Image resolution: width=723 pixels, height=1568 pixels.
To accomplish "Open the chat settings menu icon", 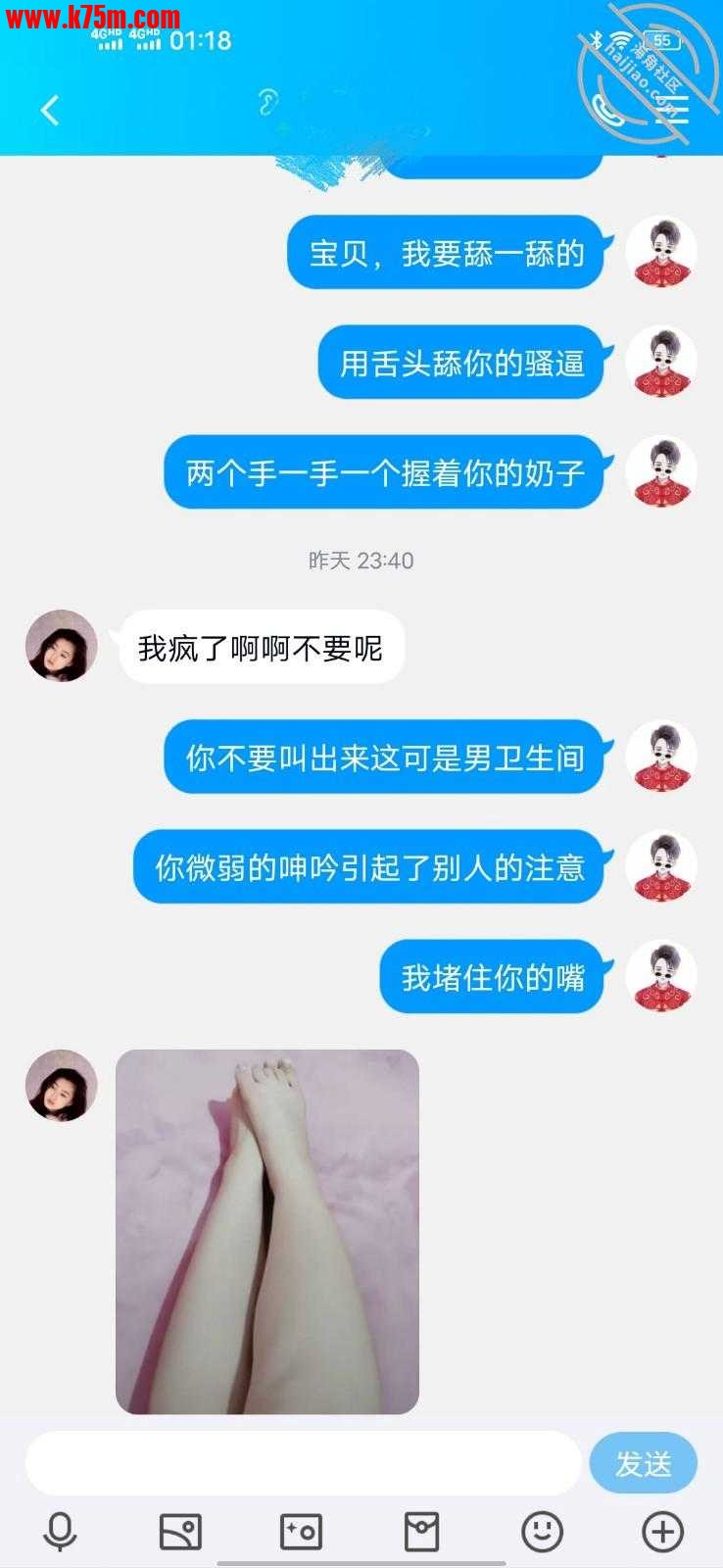I will coord(674,110).
